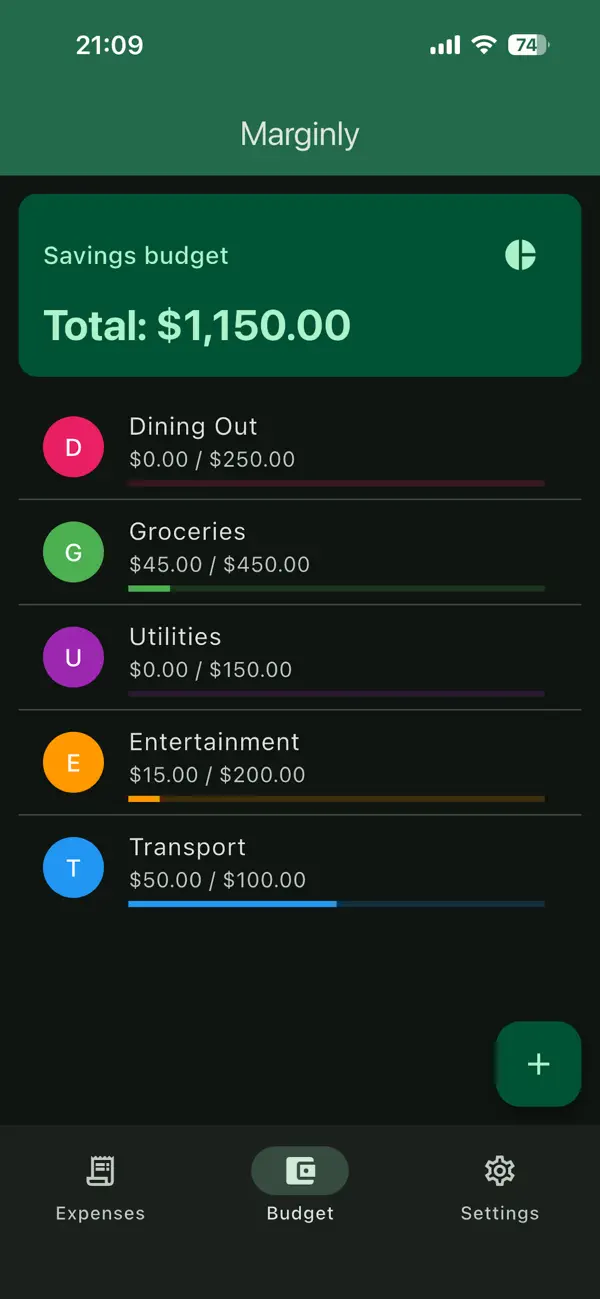Image resolution: width=600 pixels, height=1299 pixels.
Task: Select the Budget tab
Action: click(x=300, y=1188)
